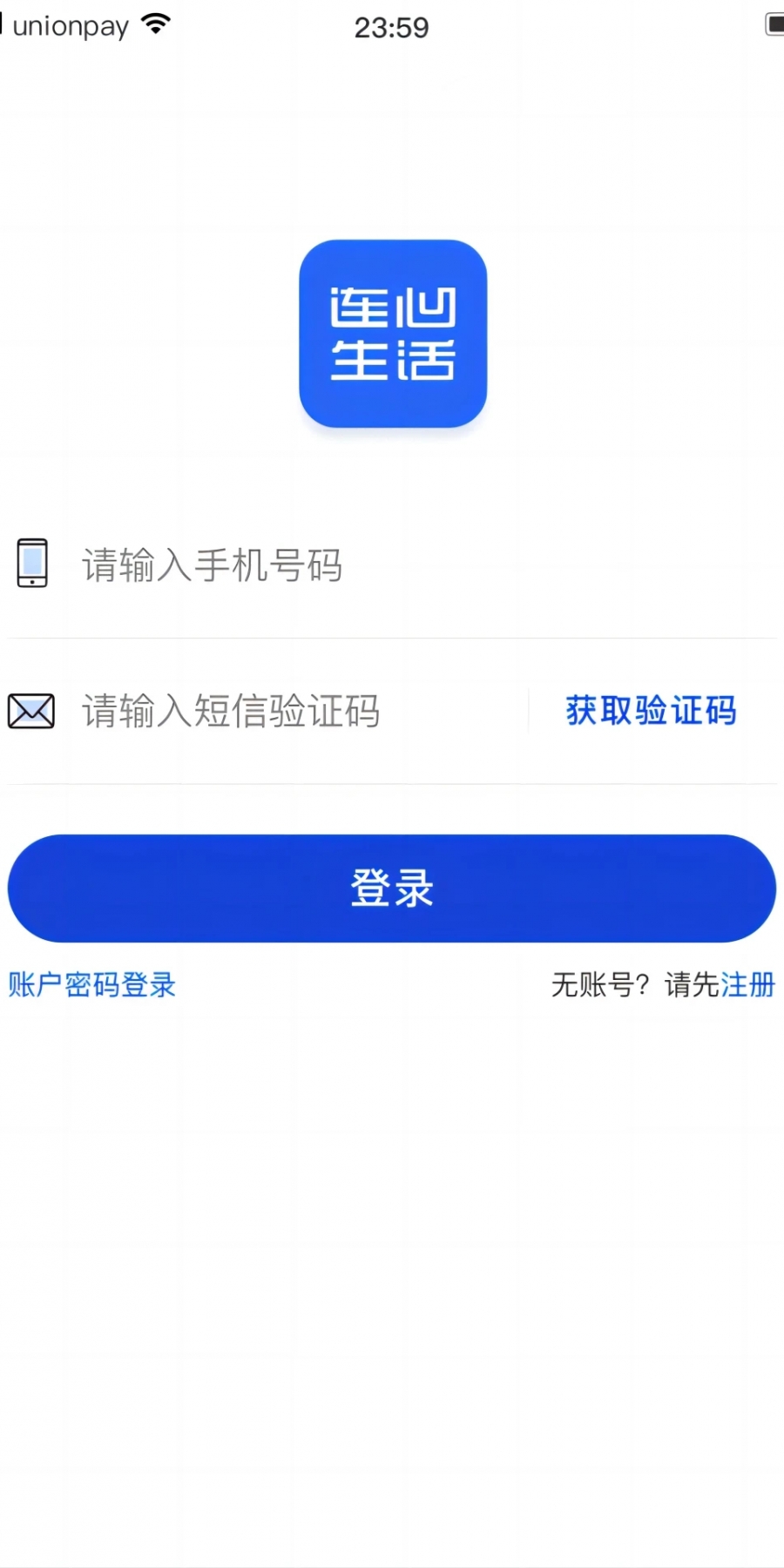Tap 获取验证码 to request a code
The image size is (784, 1568).
pos(651,711)
